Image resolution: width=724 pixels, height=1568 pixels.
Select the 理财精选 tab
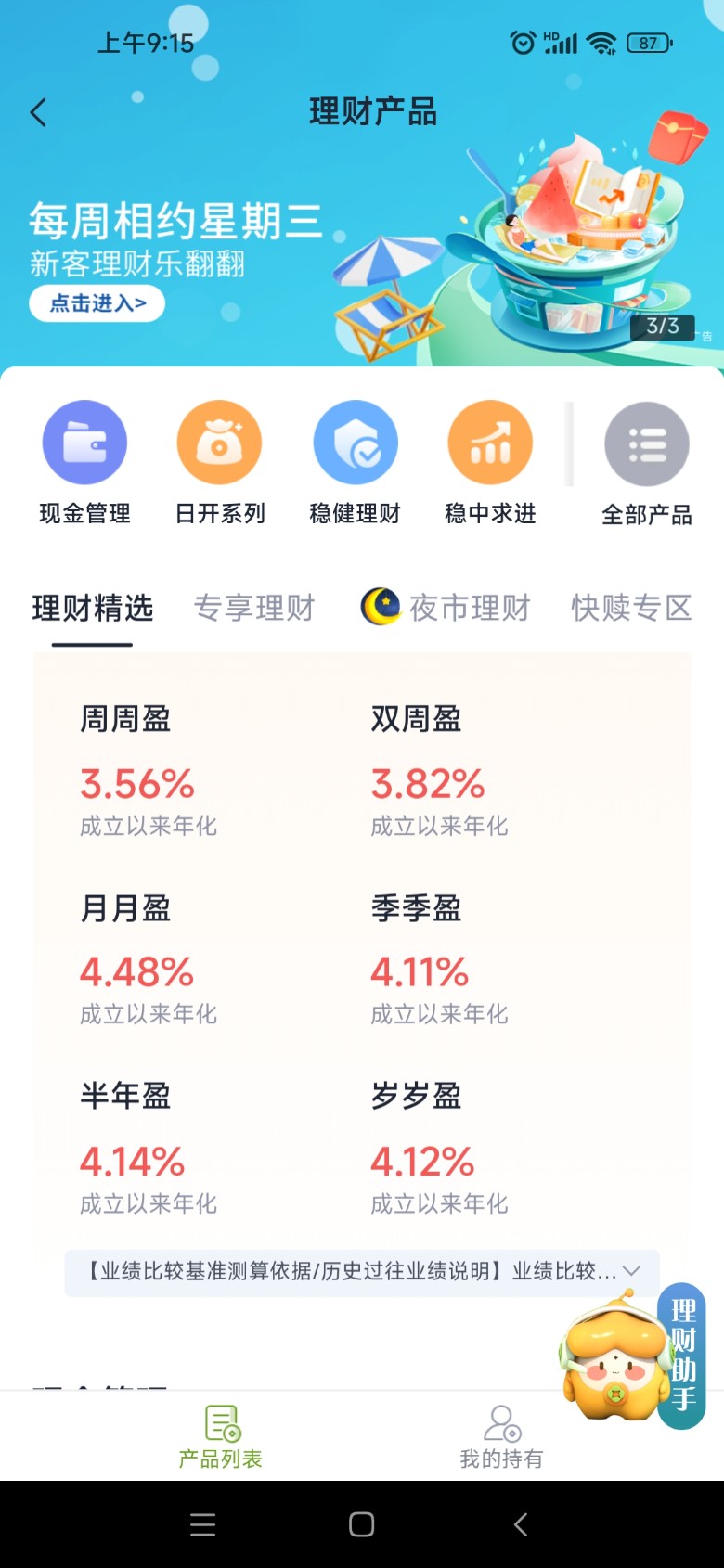93,608
